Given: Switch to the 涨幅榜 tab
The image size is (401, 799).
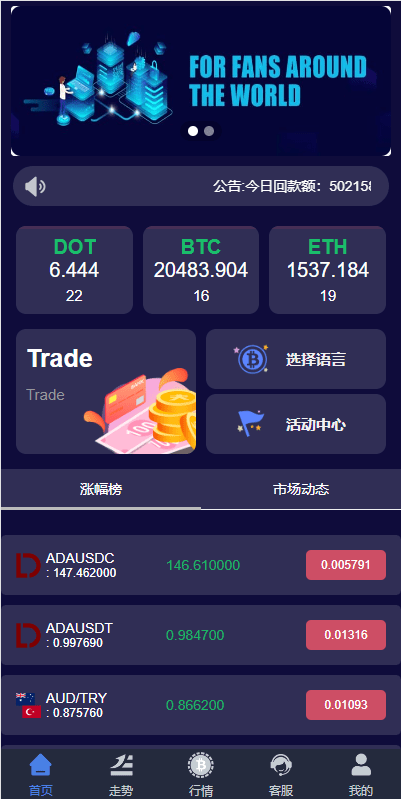Looking at the screenshot, I should tap(101, 489).
